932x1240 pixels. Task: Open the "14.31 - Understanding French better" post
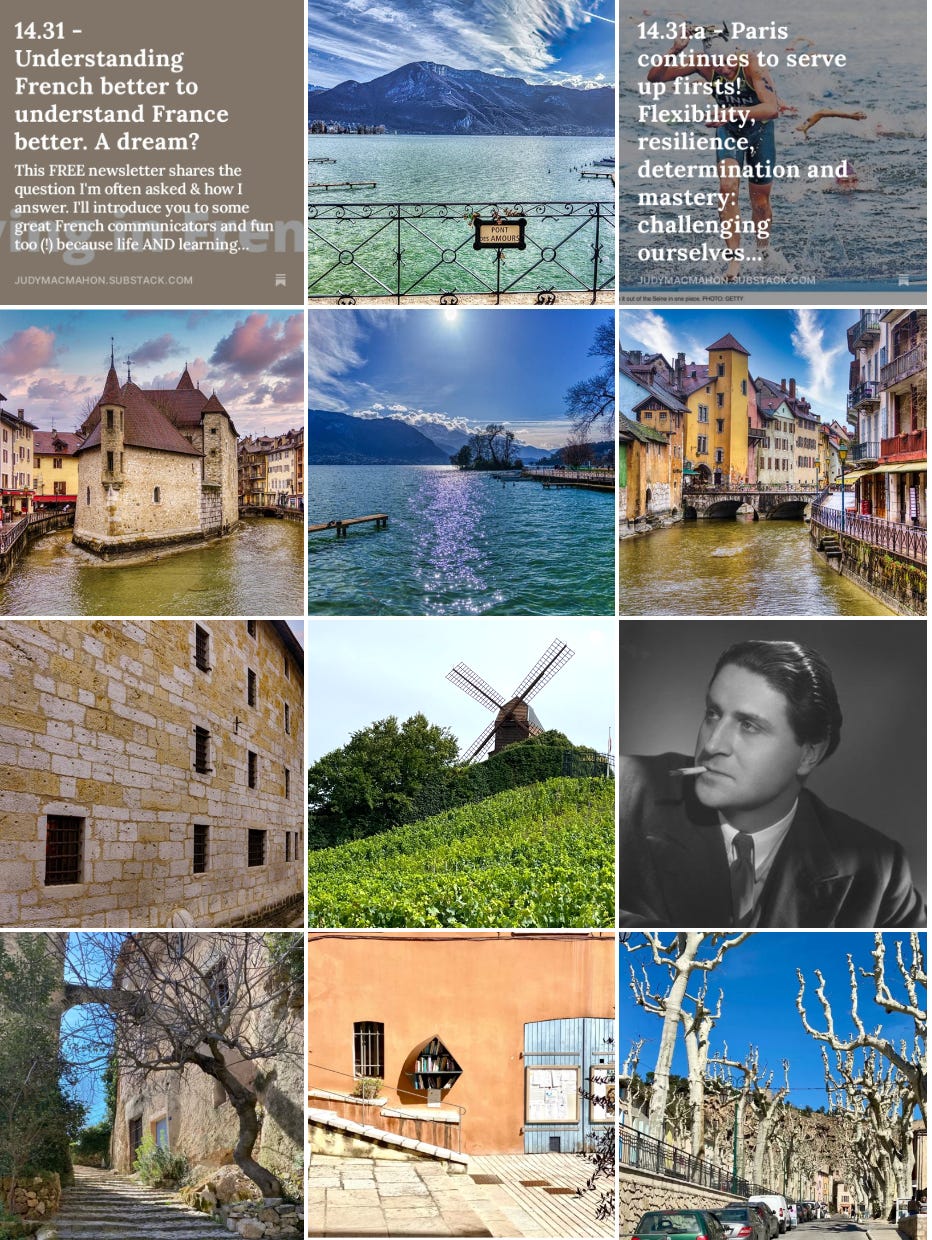[x=152, y=150]
